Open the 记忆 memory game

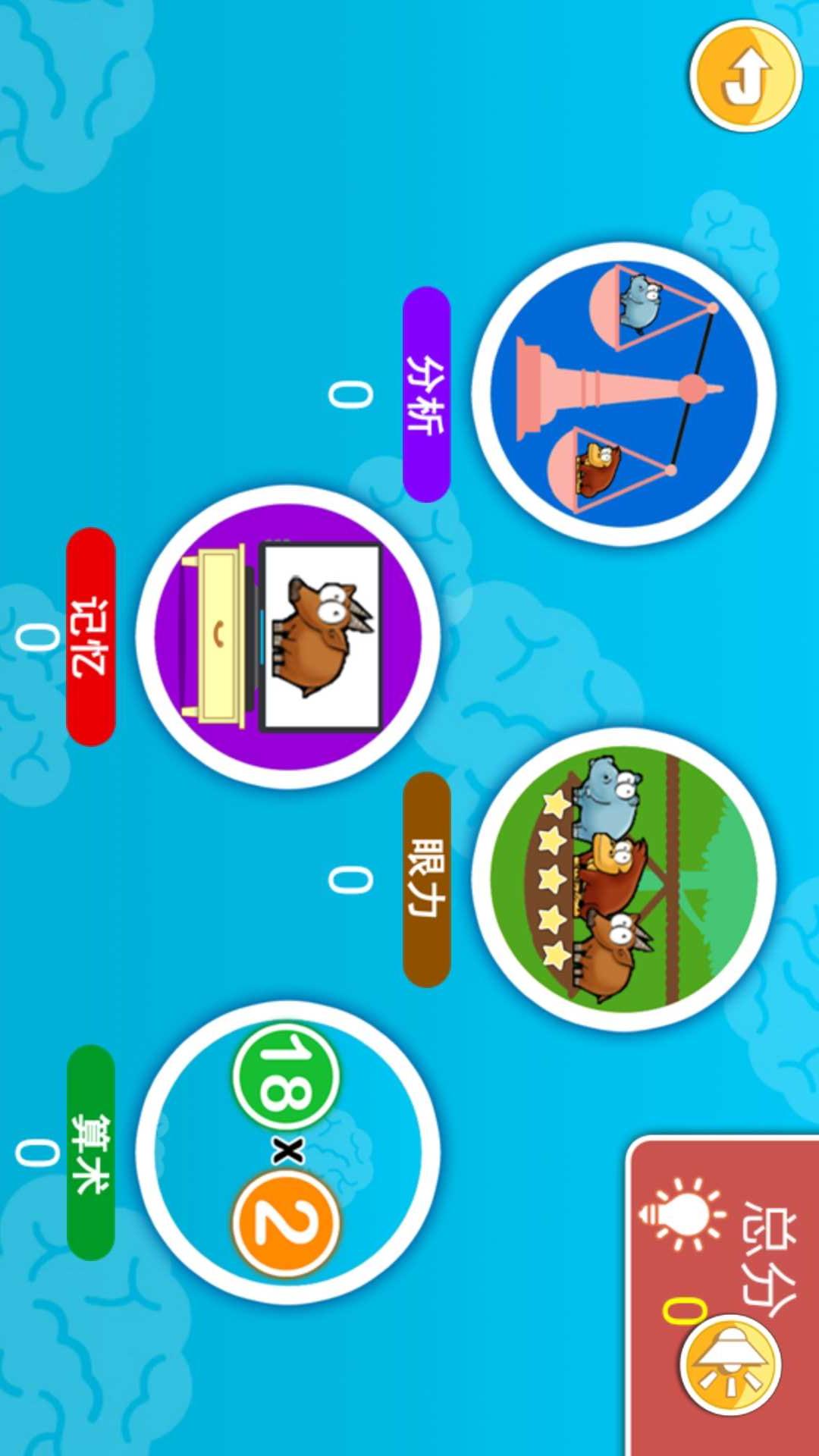point(288,637)
